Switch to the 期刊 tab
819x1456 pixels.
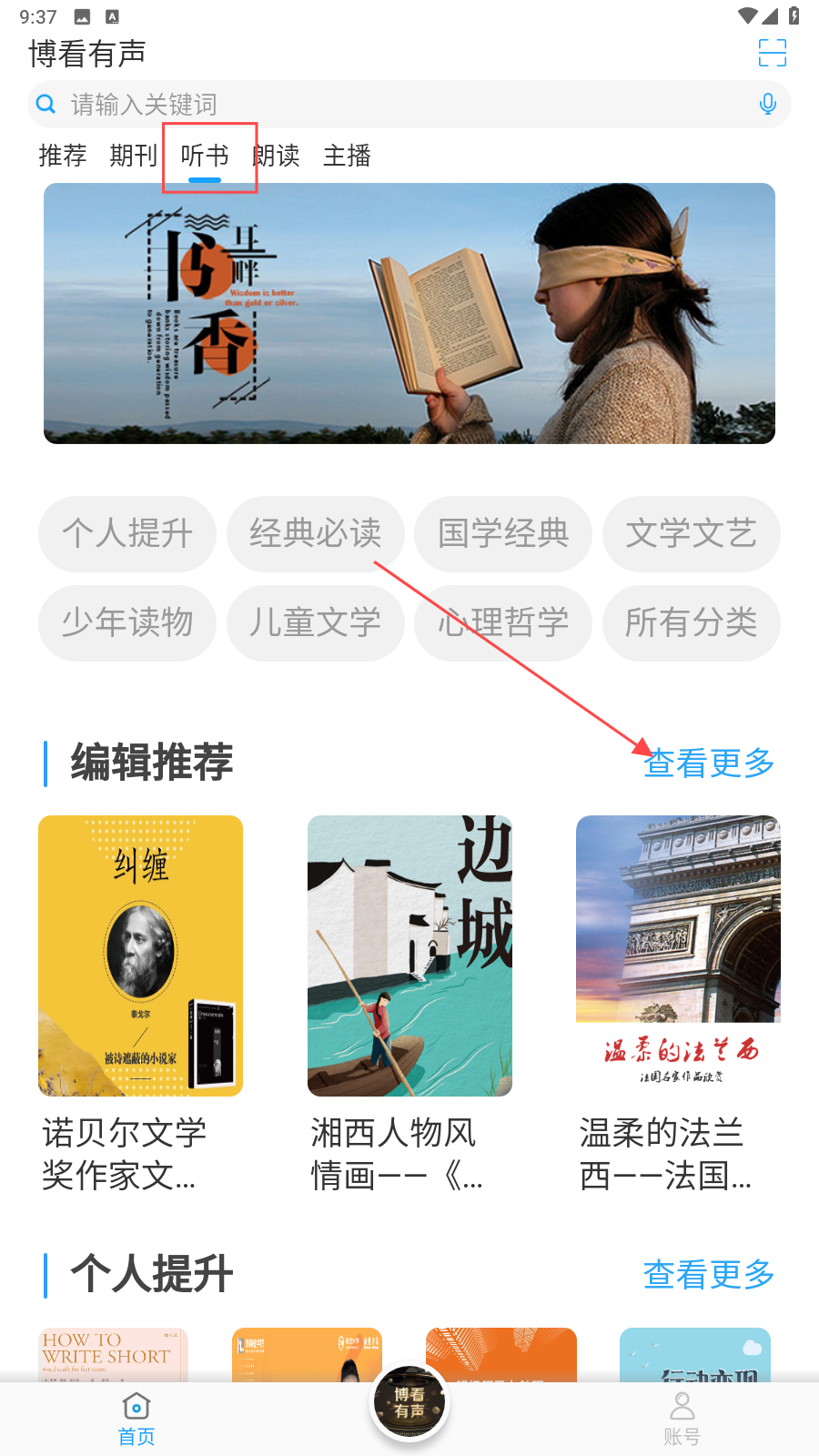[134, 156]
